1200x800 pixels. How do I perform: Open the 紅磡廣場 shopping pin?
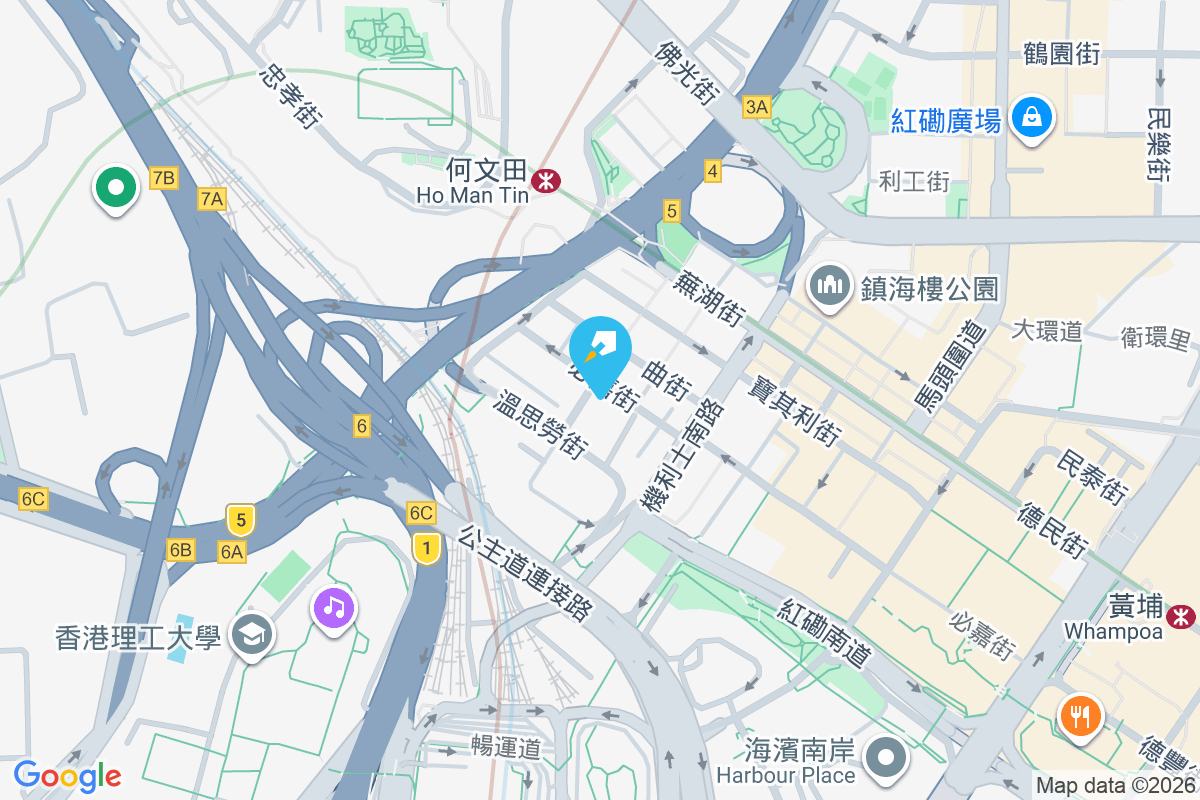point(1029,117)
